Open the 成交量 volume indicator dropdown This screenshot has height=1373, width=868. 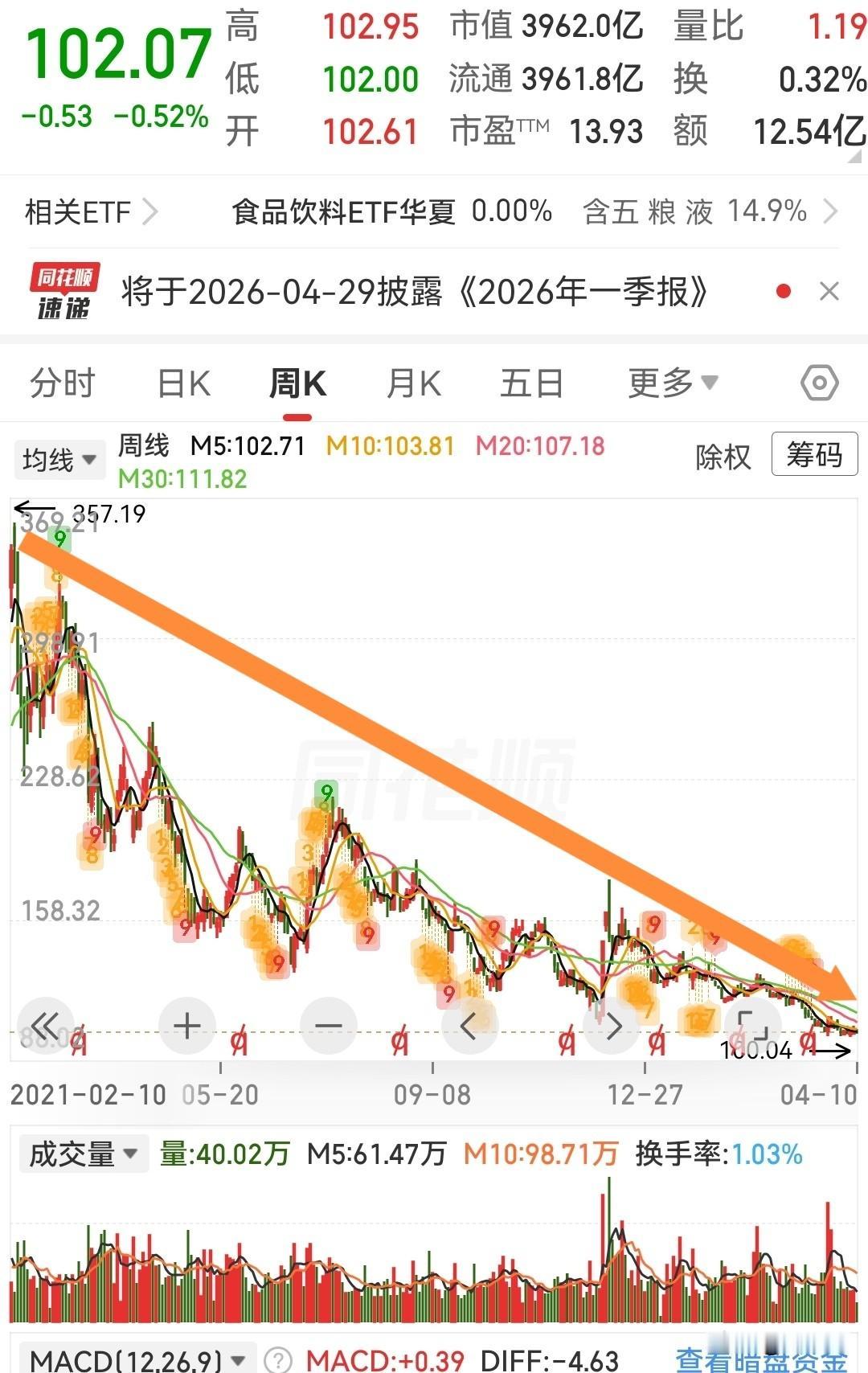click(x=82, y=1153)
